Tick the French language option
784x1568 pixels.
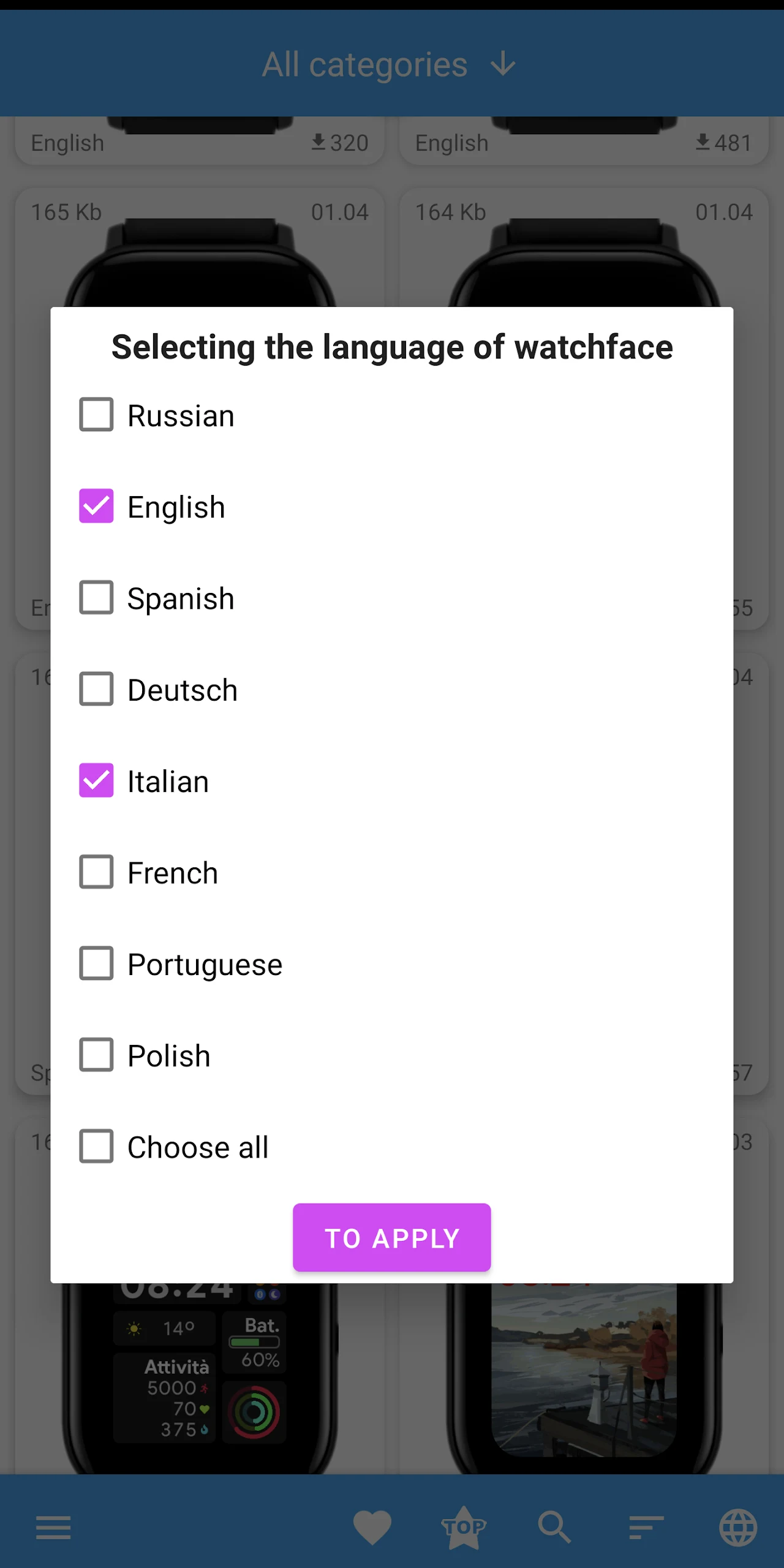coord(96,872)
